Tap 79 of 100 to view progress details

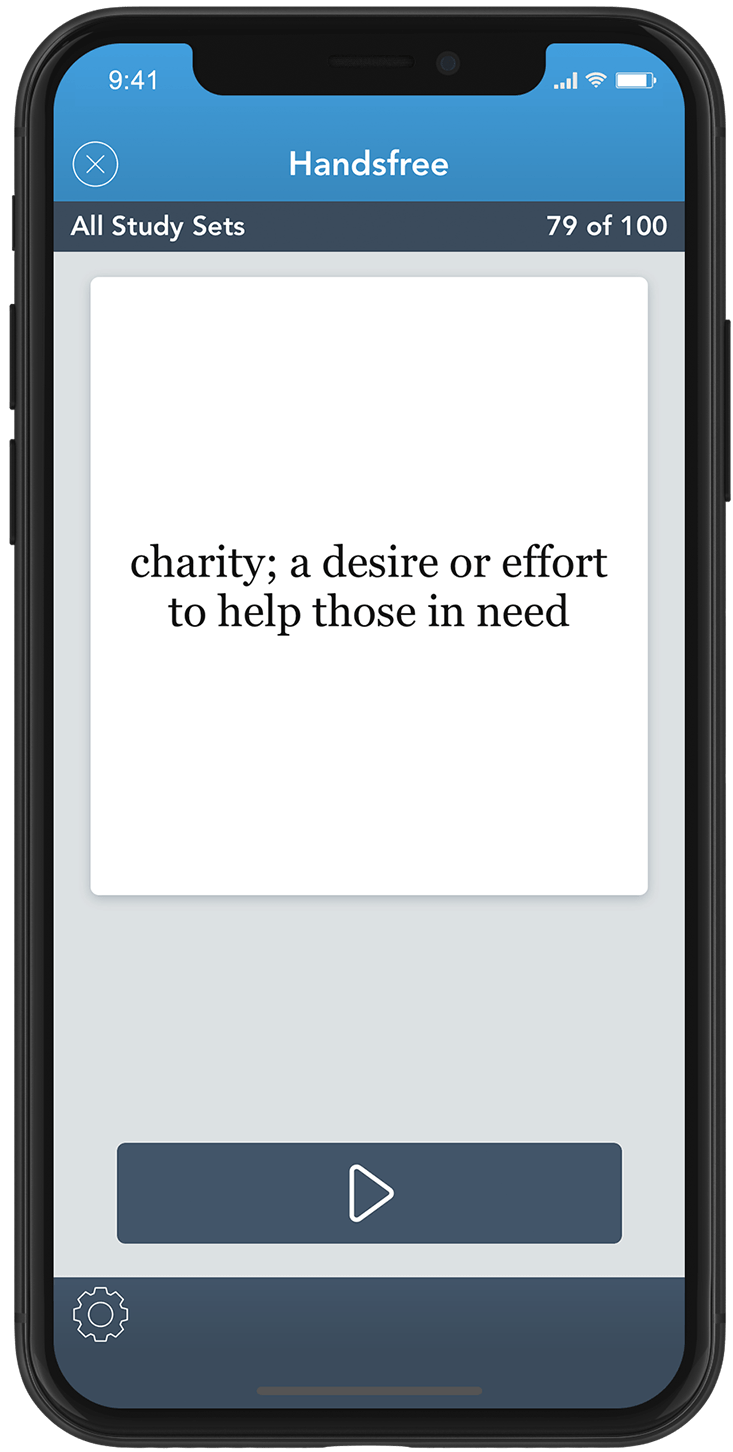click(x=605, y=226)
